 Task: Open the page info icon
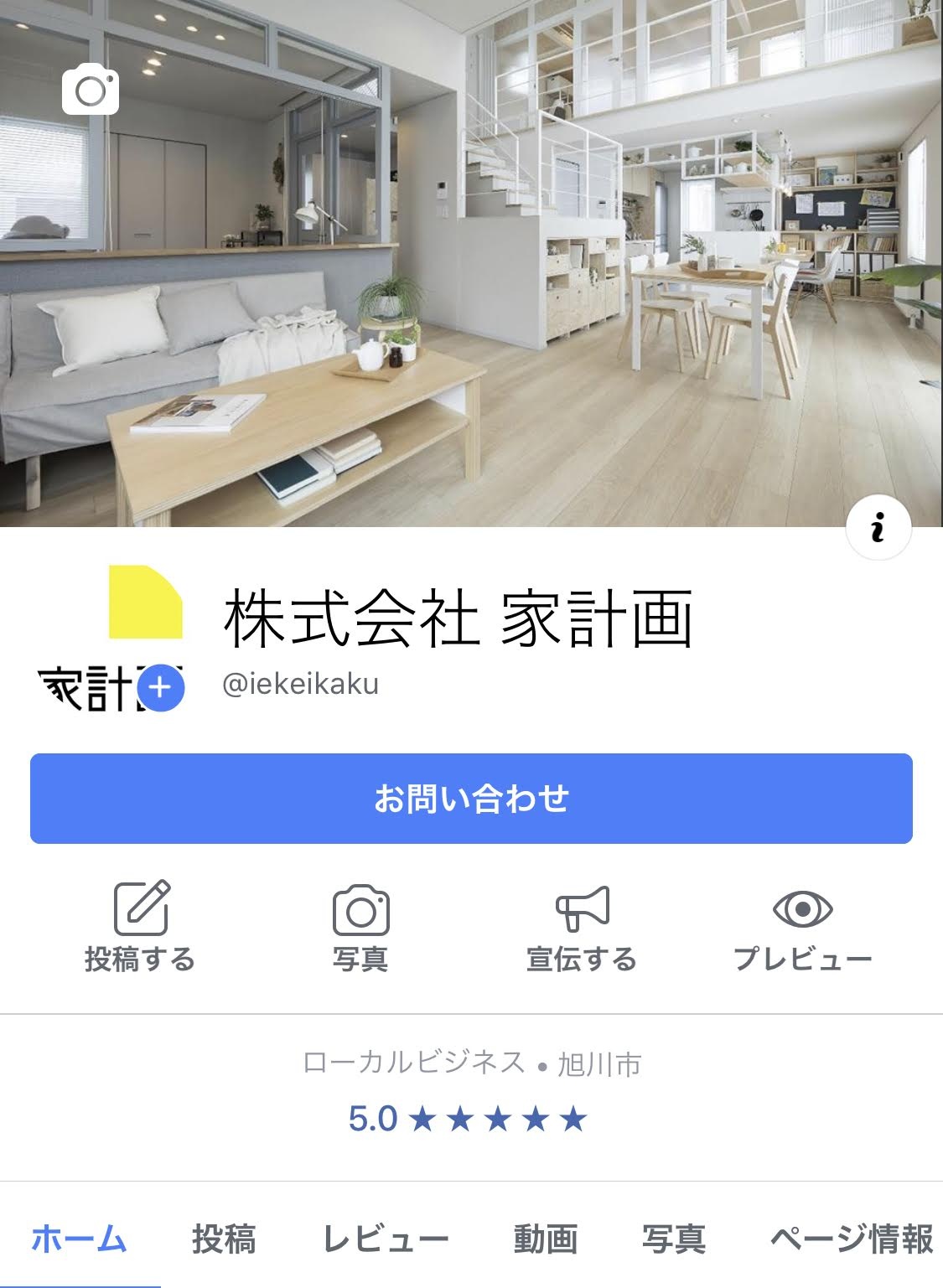coord(878,528)
